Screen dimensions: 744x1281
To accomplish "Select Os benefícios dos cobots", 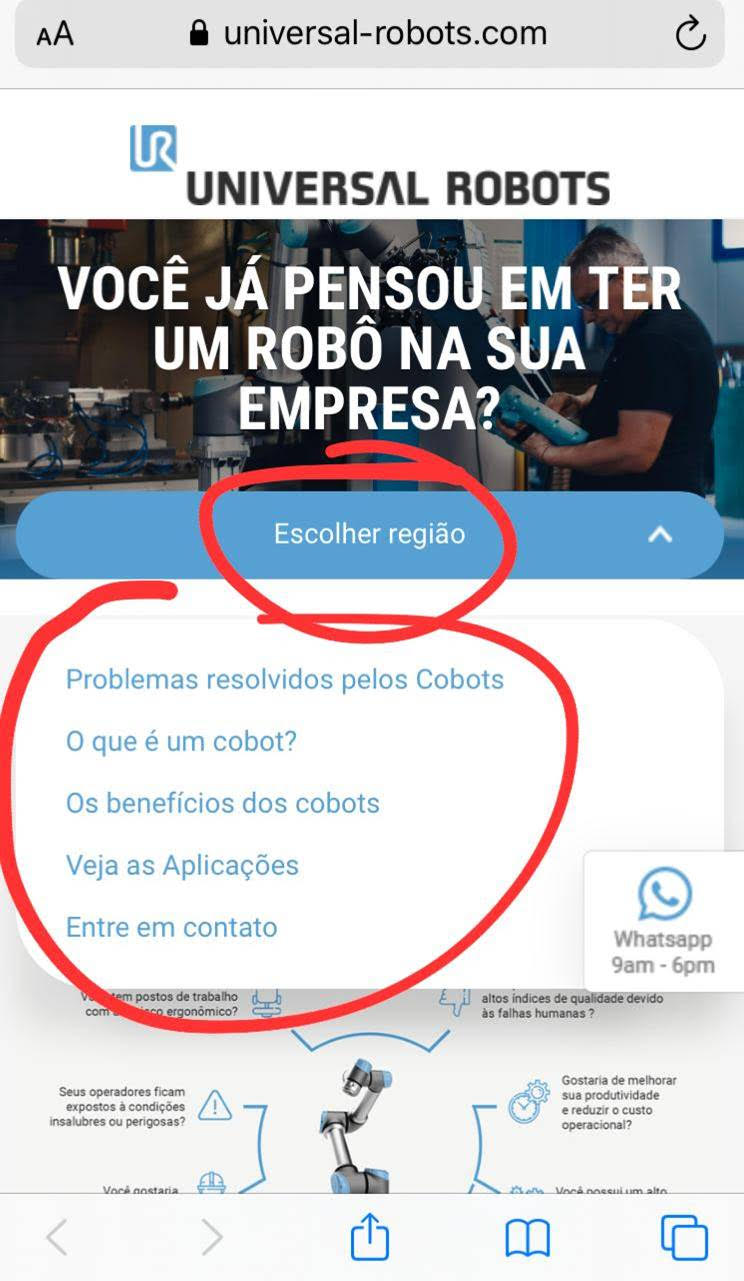I will (x=223, y=804).
